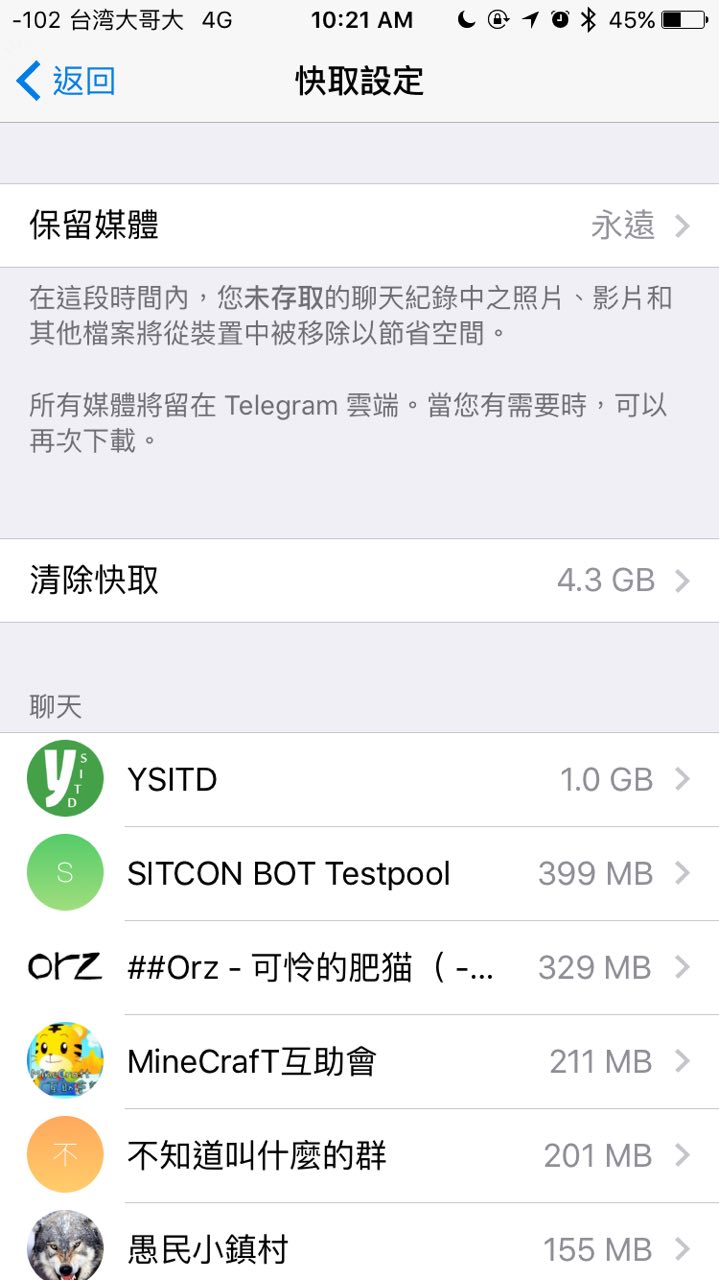Tap the 不知道叫什麼的群 row
Screen dimensions: 719x1280
coord(359,1156)
